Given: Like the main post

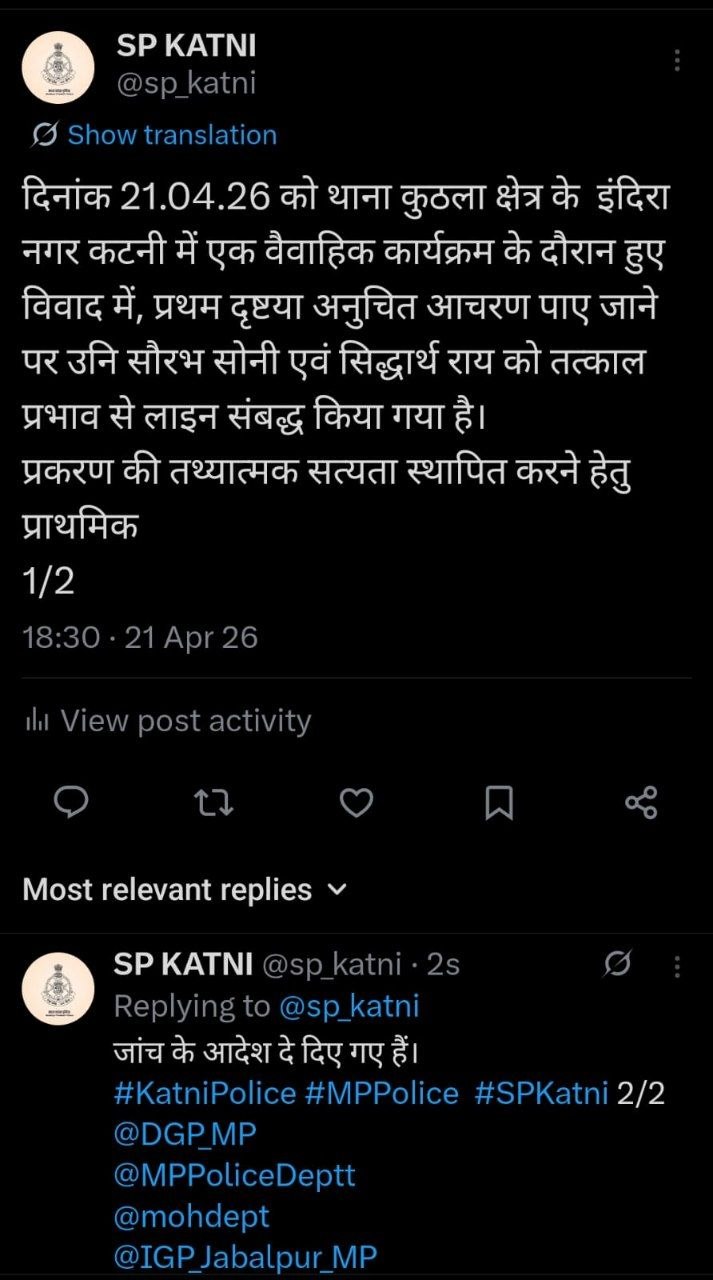Looking at the screenshot, I should point(356,802).
